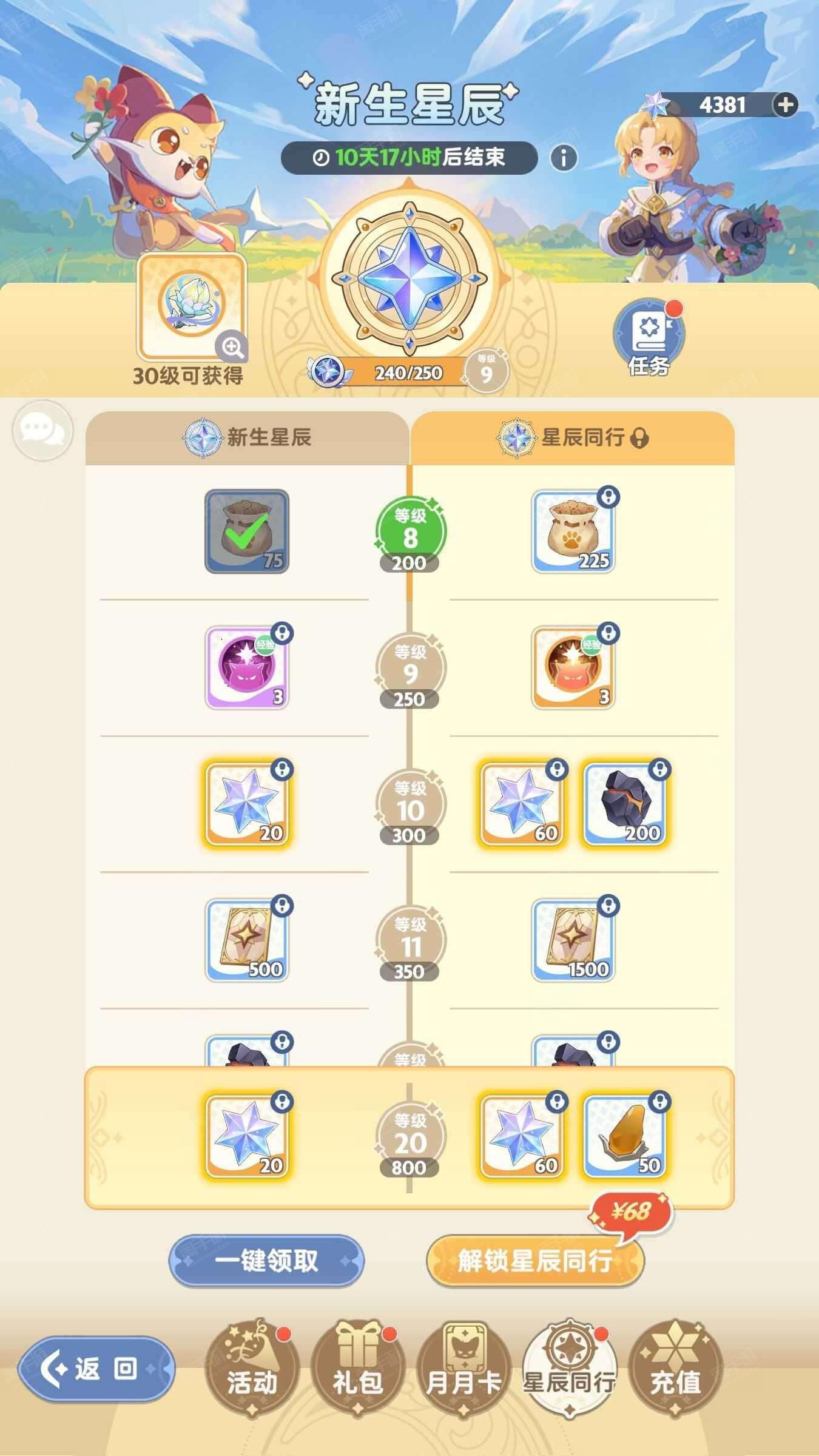
Task: Open the 任务 task list
Action: pos(649,338)
